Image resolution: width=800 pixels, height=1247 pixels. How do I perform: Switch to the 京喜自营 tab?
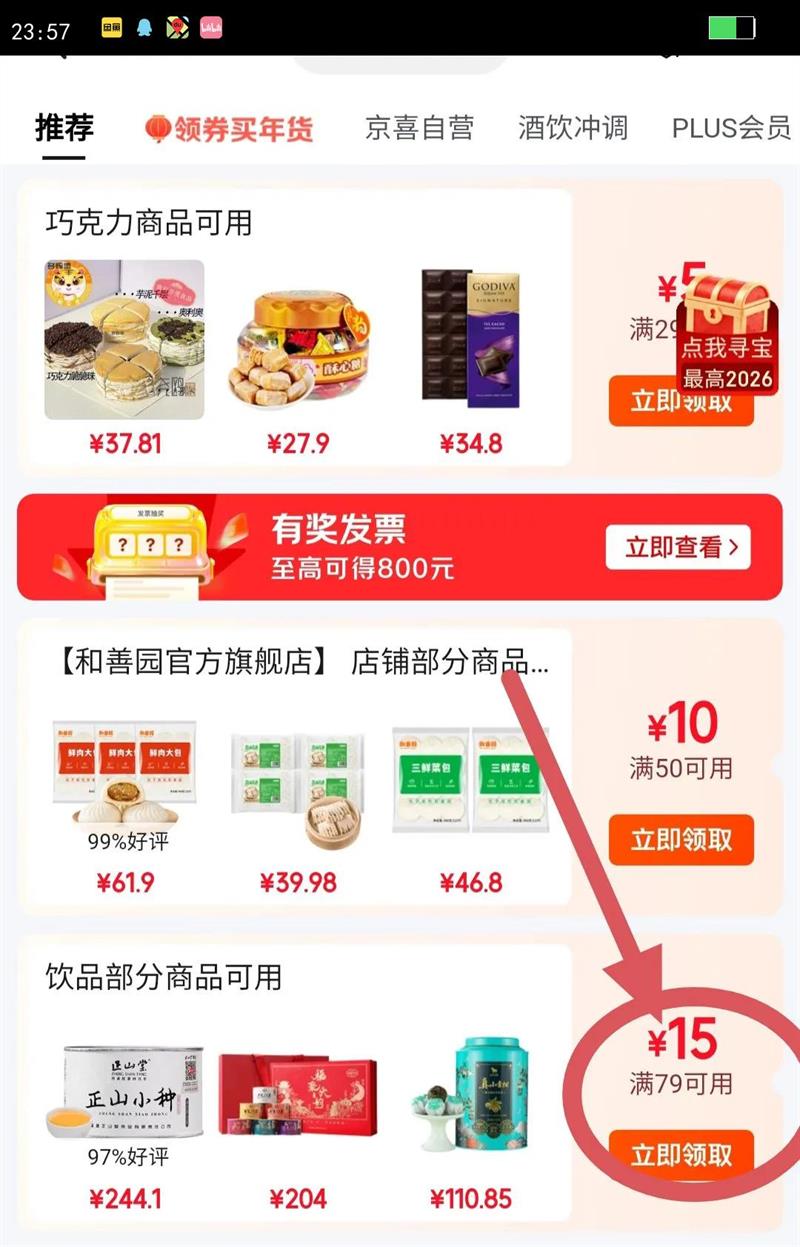419,129
